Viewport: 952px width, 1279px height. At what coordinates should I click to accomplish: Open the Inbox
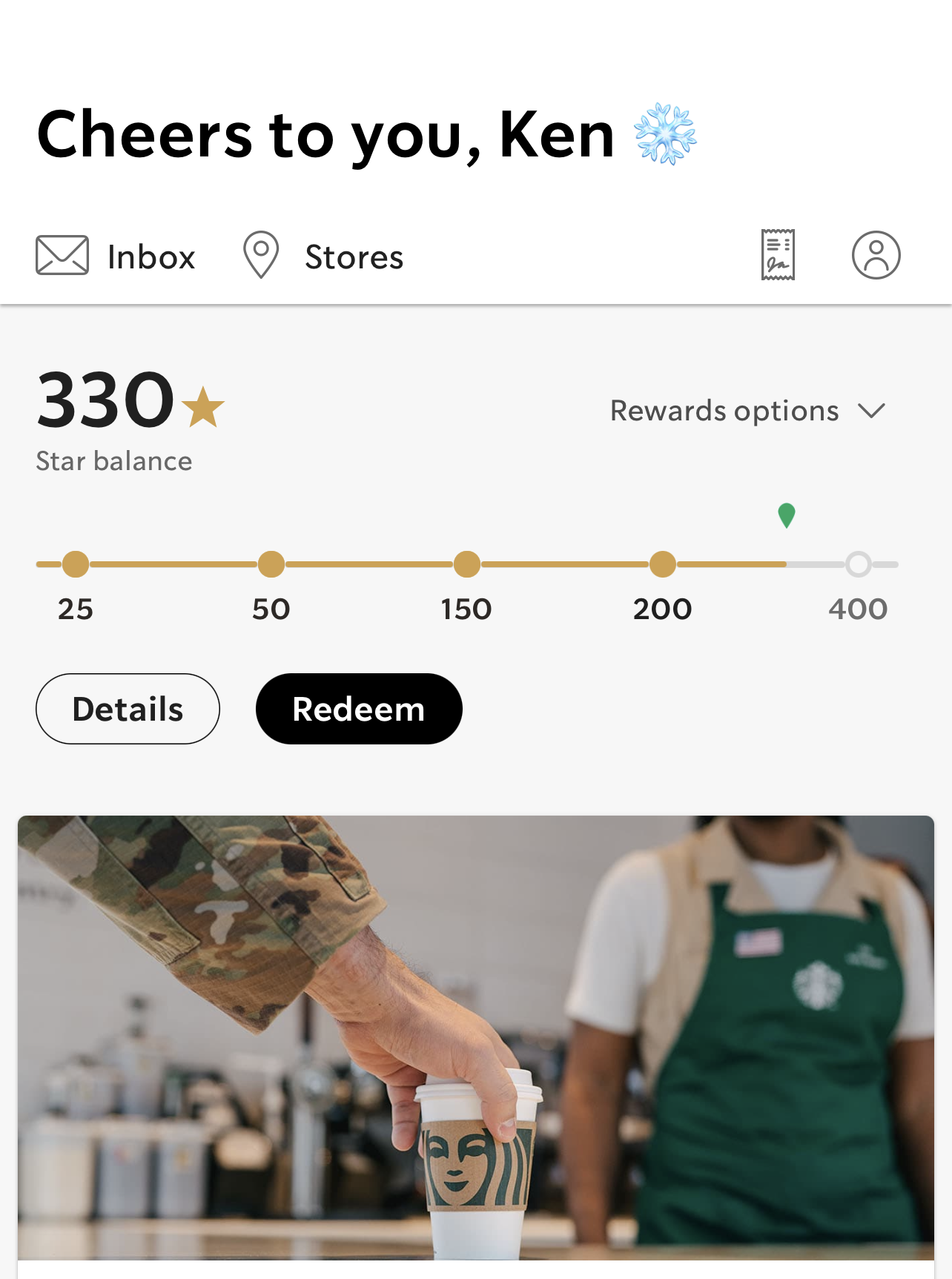click(116, 257)
